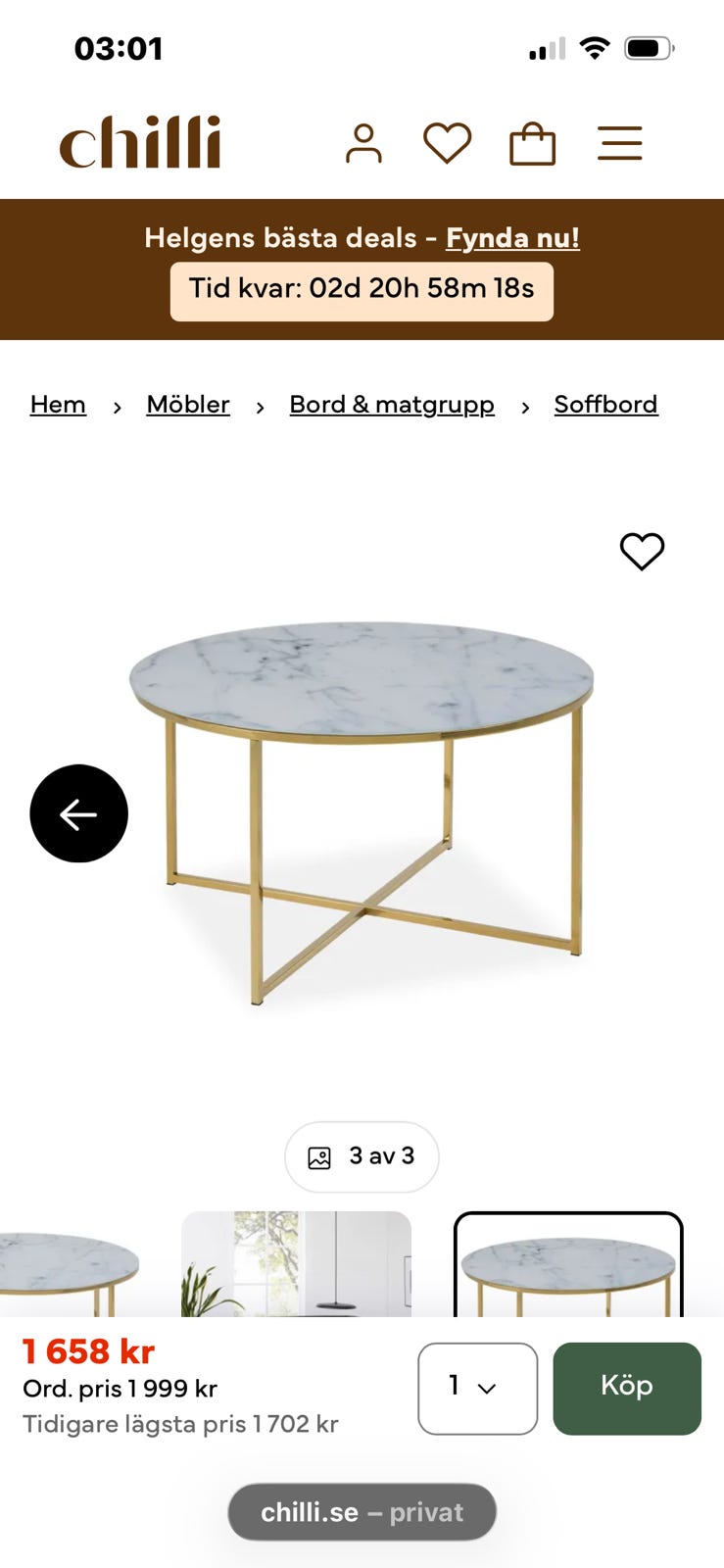Select the third, outlined table thumbnail
The image size is (724, 1568).
pyautogui.click(x=568, y=1264)
